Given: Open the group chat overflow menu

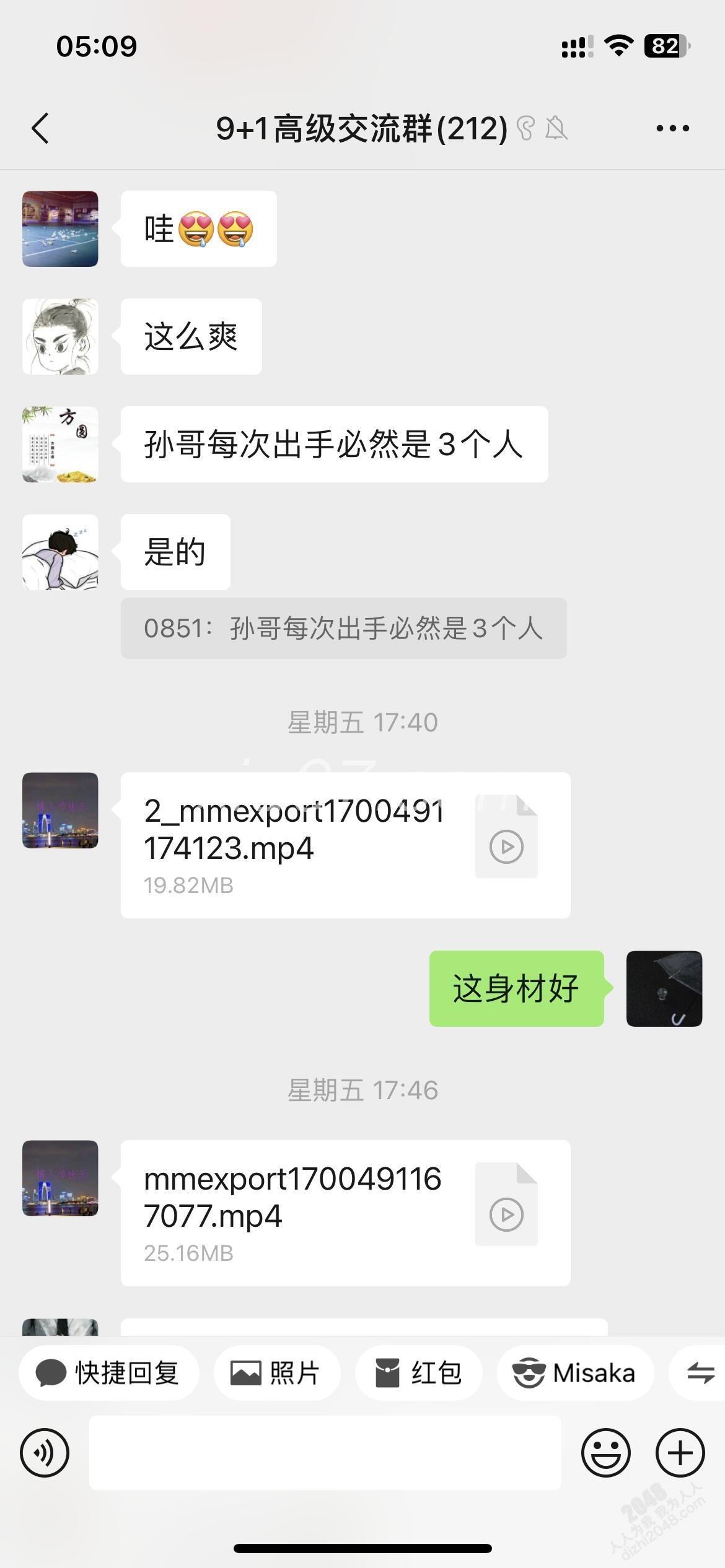Looking at the screenshot, I should (x=672, y=129).
